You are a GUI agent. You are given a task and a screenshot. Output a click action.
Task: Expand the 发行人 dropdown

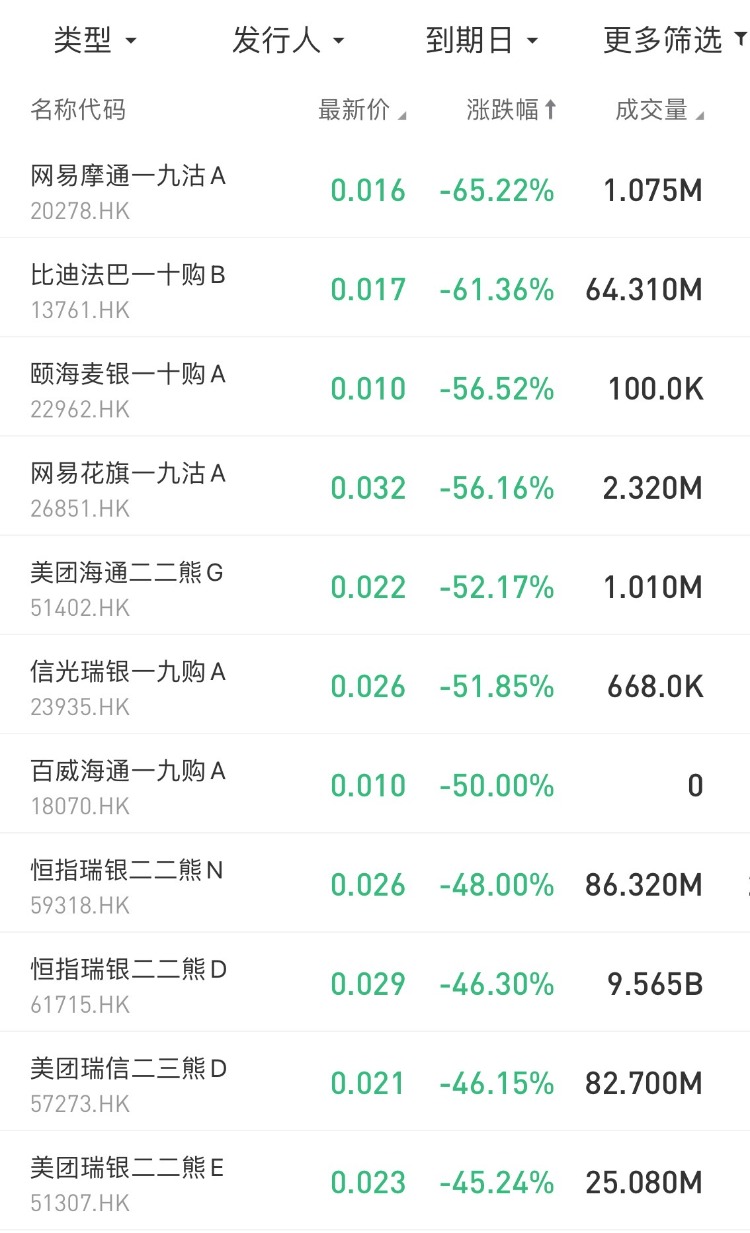click(x=288, y=41)
